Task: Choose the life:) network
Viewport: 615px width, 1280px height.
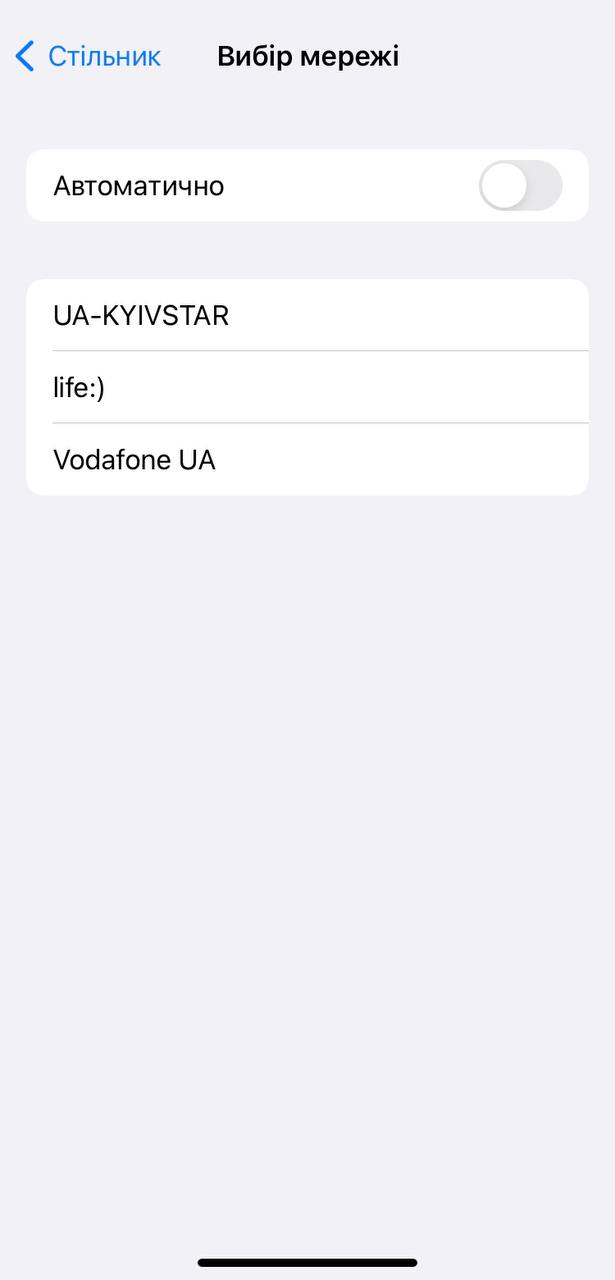Action: point(306,388)
